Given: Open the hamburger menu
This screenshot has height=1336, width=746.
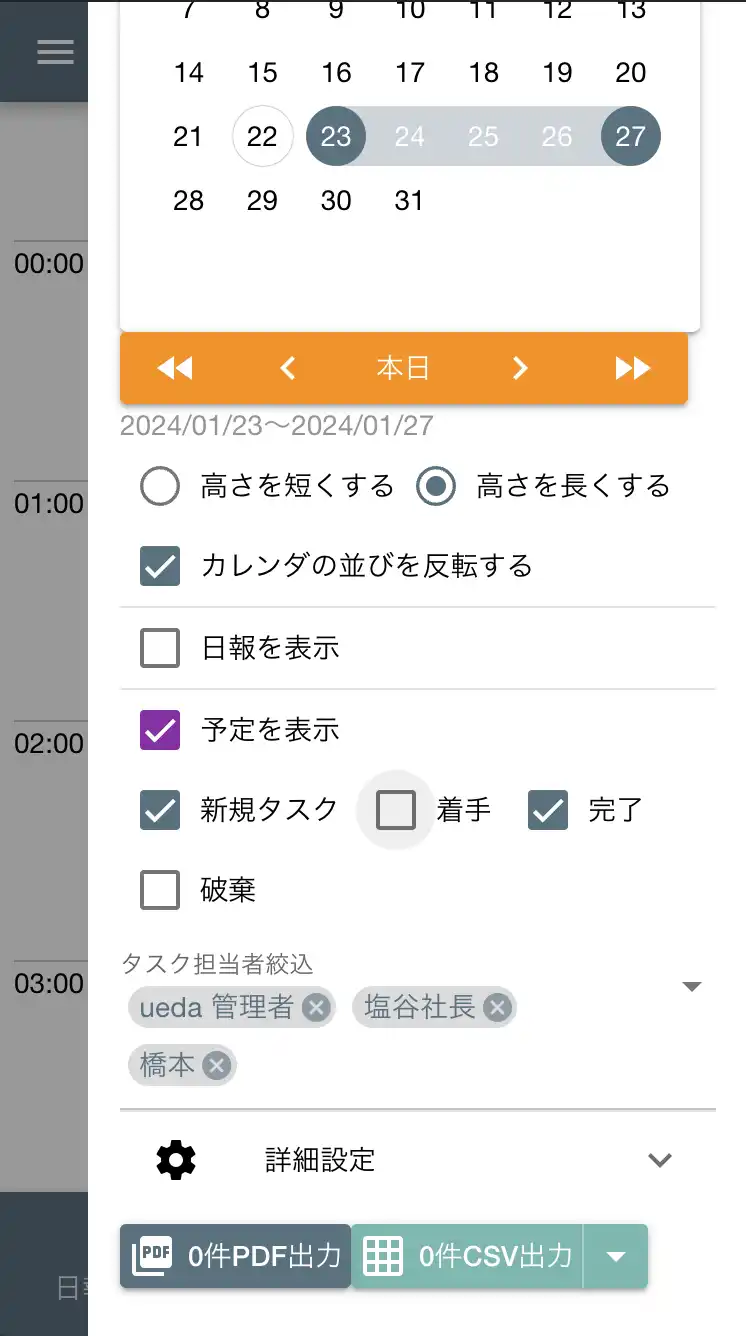Looking at the screenshot, I should (55, 51).
